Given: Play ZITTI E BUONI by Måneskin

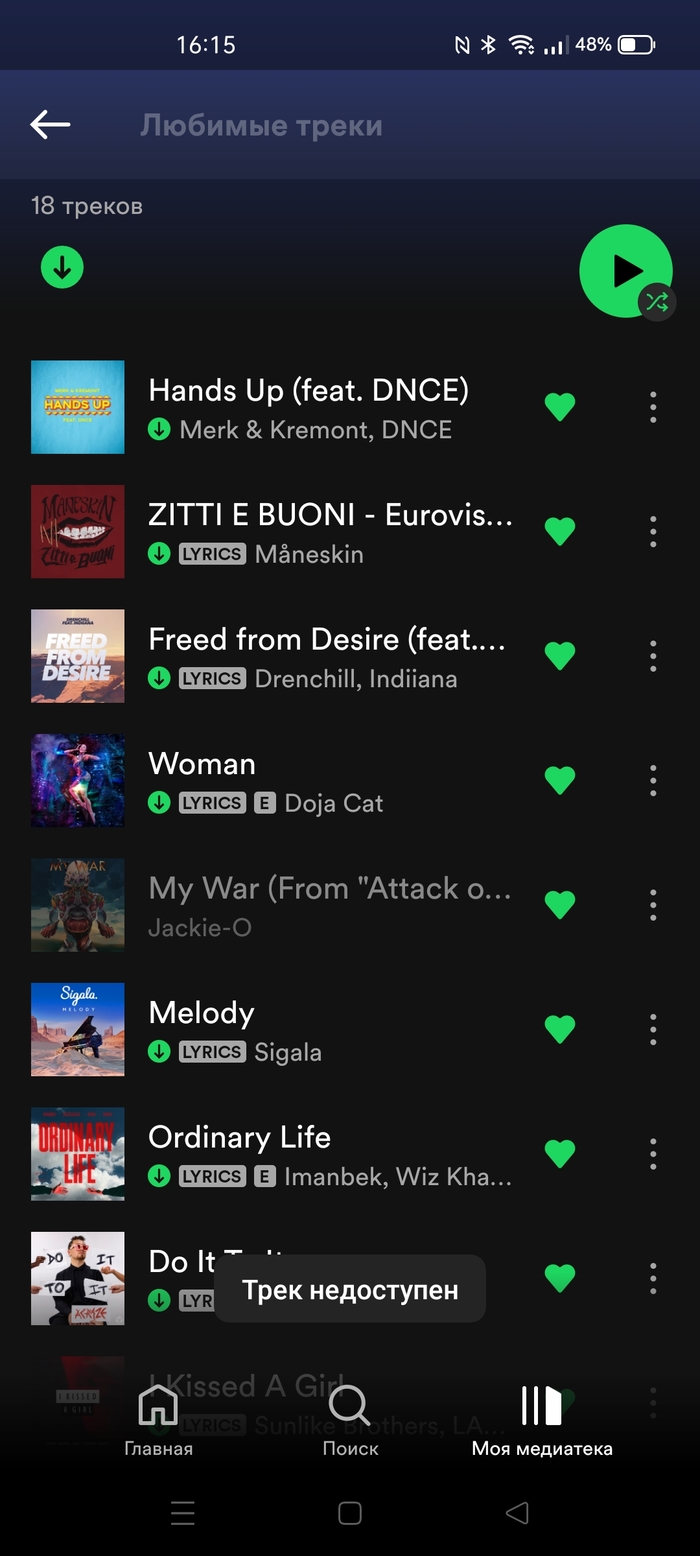Looking at the screenshot, I should [330, 515].
